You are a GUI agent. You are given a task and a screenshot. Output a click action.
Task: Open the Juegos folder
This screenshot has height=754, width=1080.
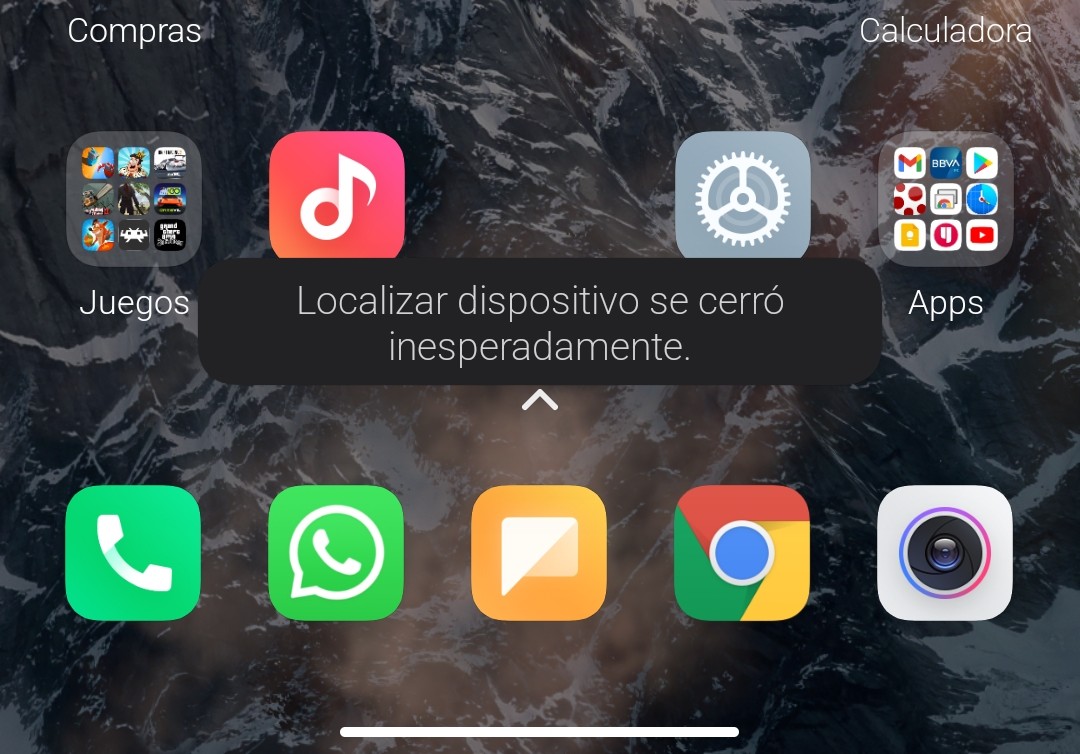click(134, 198)
